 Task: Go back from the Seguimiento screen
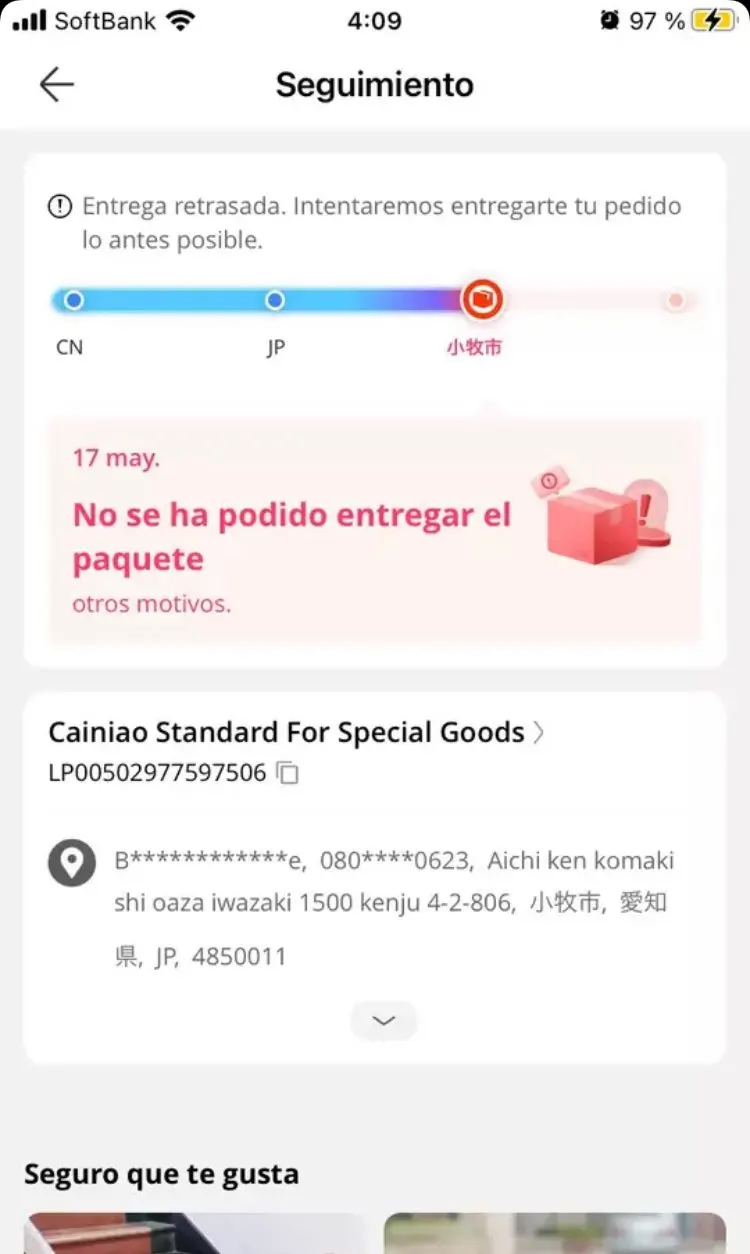(57, 85)
